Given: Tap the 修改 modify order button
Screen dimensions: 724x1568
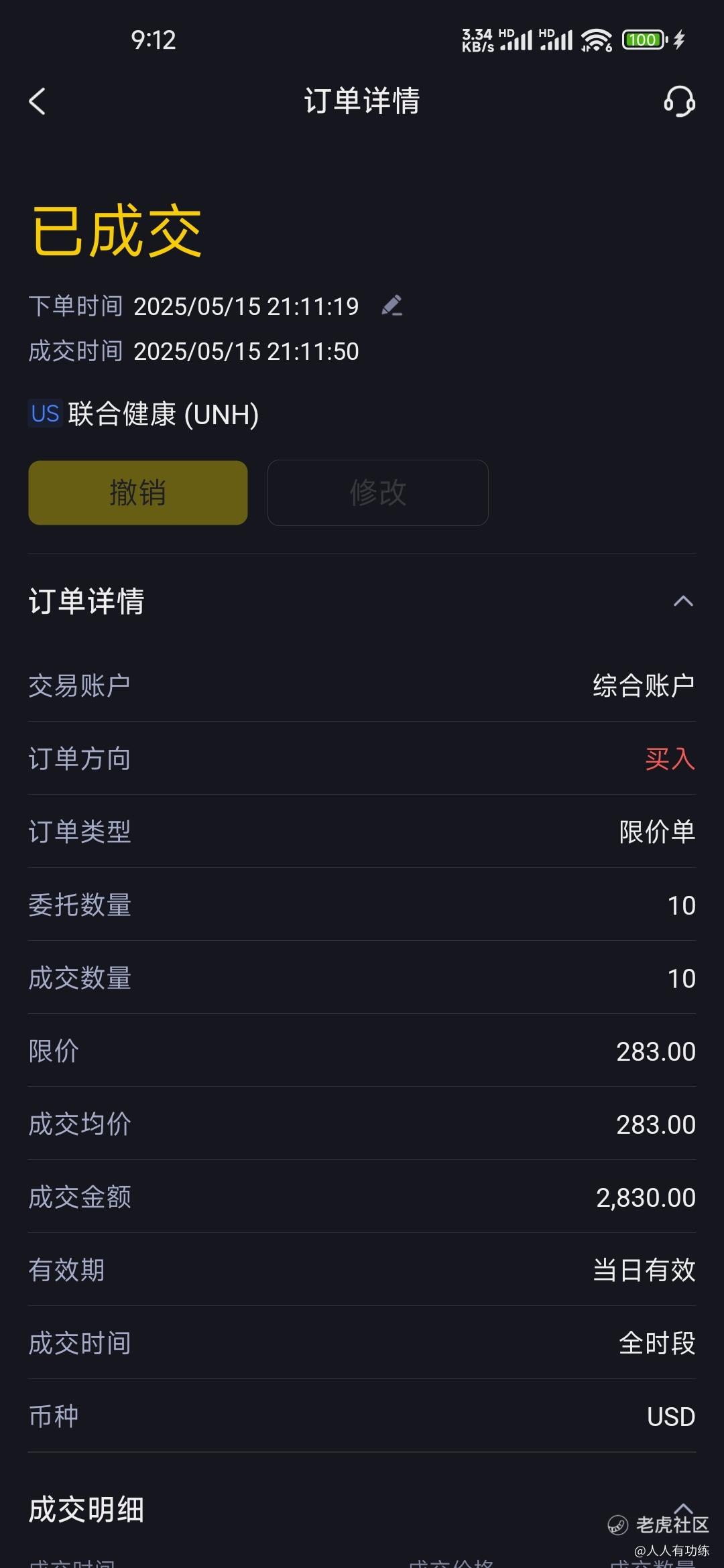Looking at the screenshot, I should [x=378, y=493].
